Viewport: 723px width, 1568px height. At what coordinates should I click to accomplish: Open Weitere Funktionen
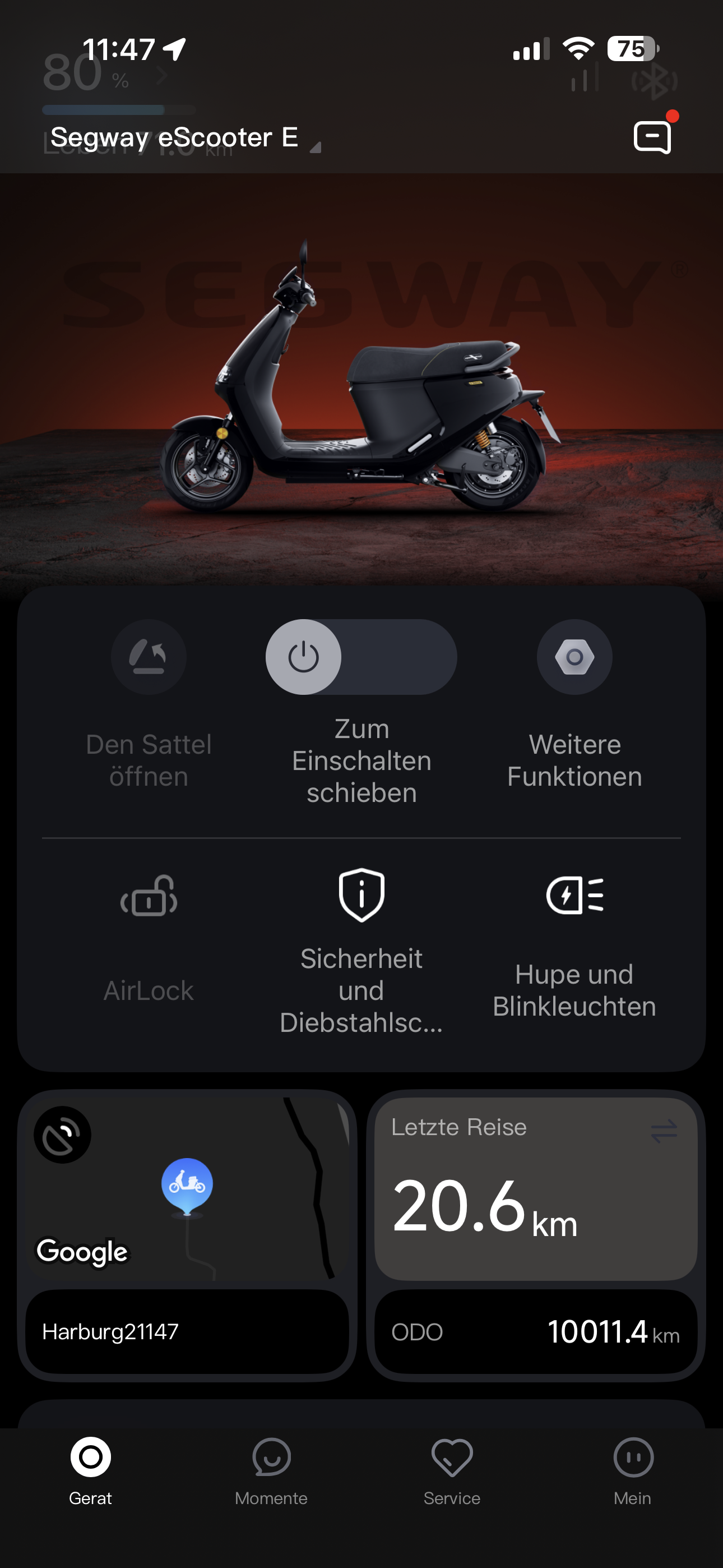574,657
